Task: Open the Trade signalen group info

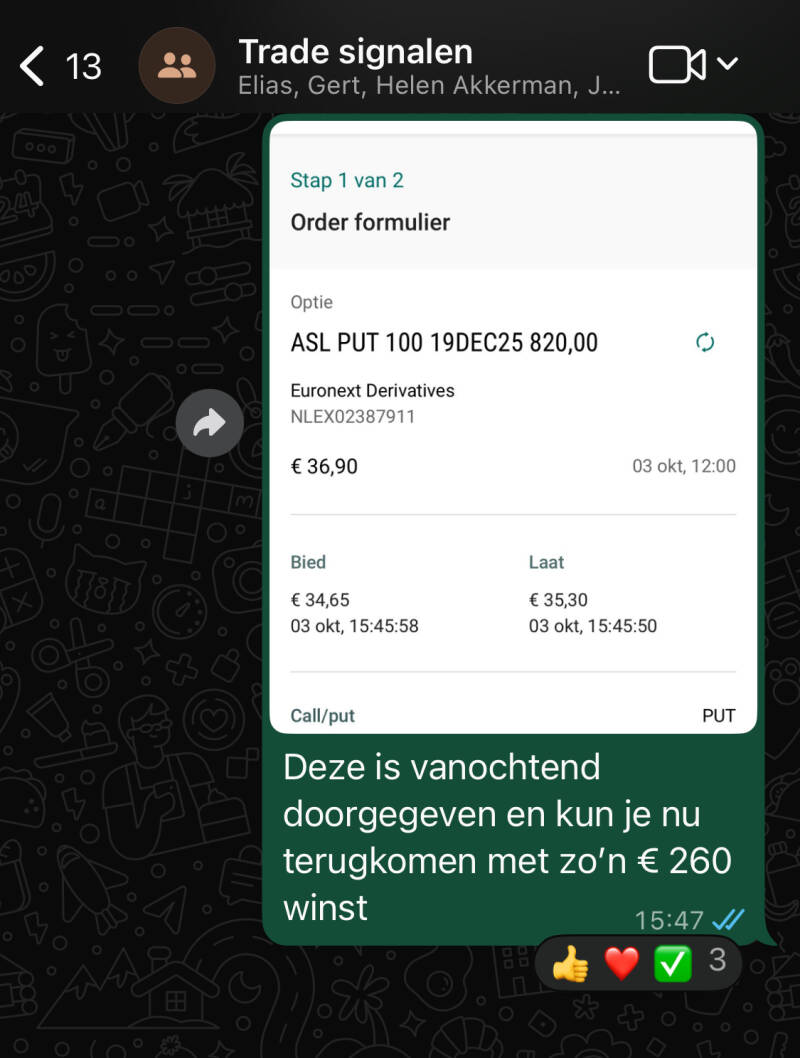Action: point(428,67)
